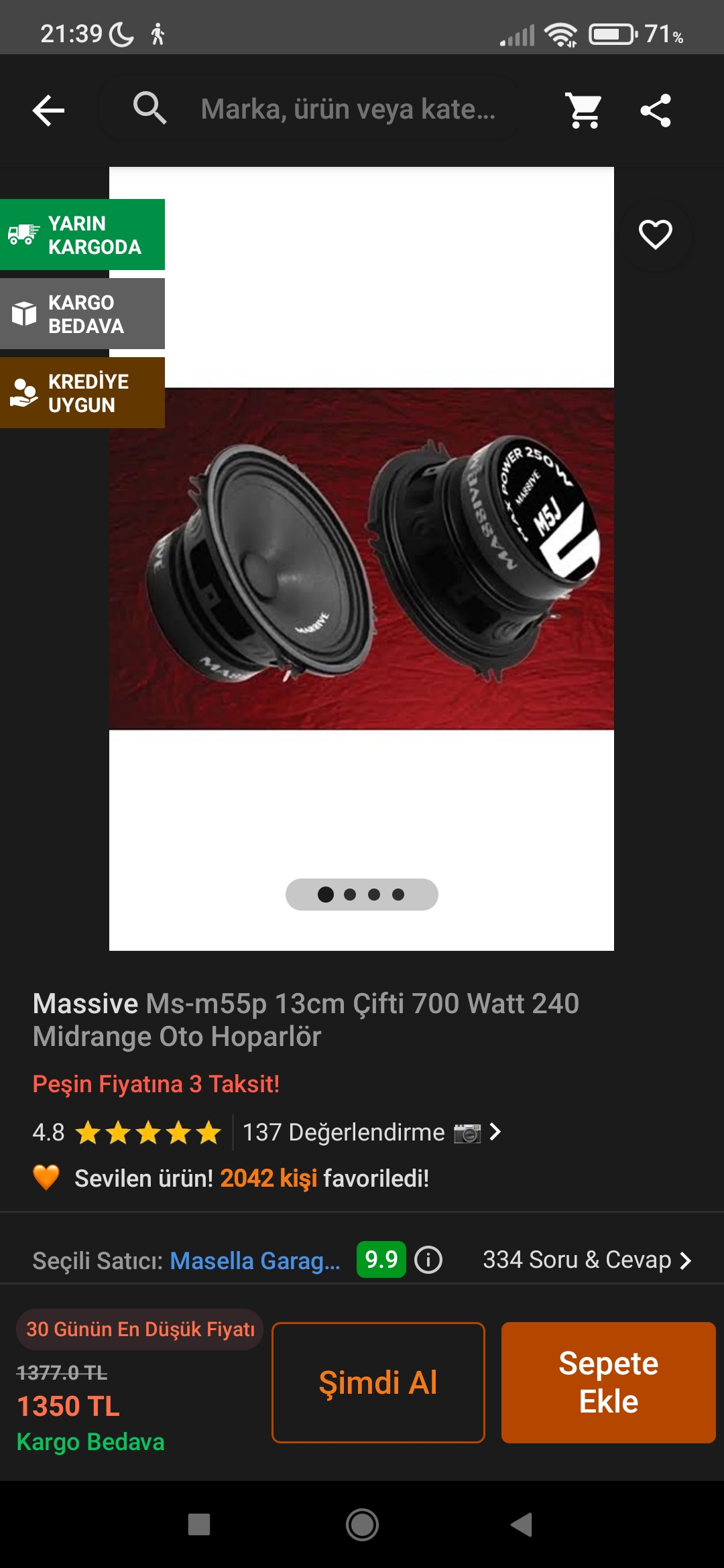Open the shopping cart
The image size is (724, 1568).
click(584, 110)
